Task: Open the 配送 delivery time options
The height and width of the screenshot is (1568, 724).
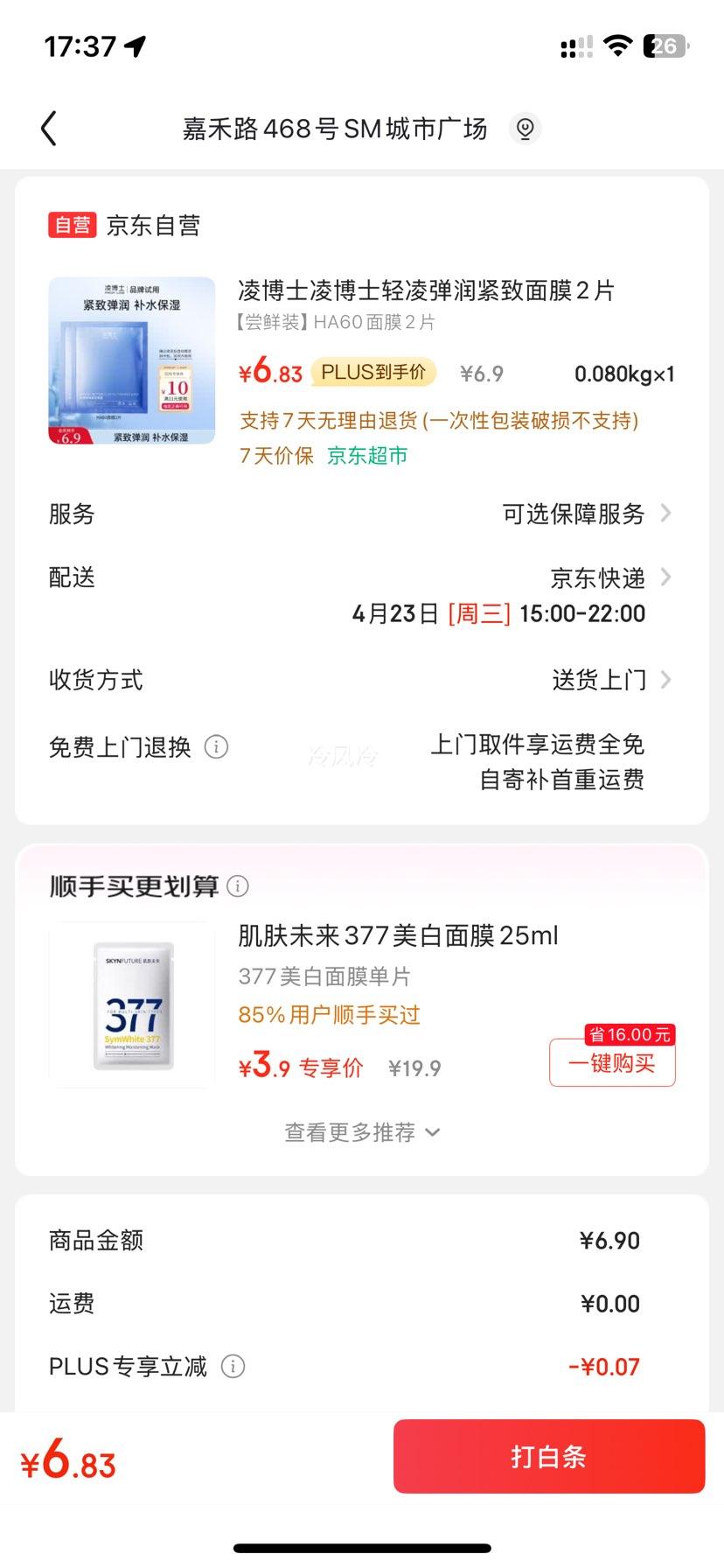Action: 595,577
